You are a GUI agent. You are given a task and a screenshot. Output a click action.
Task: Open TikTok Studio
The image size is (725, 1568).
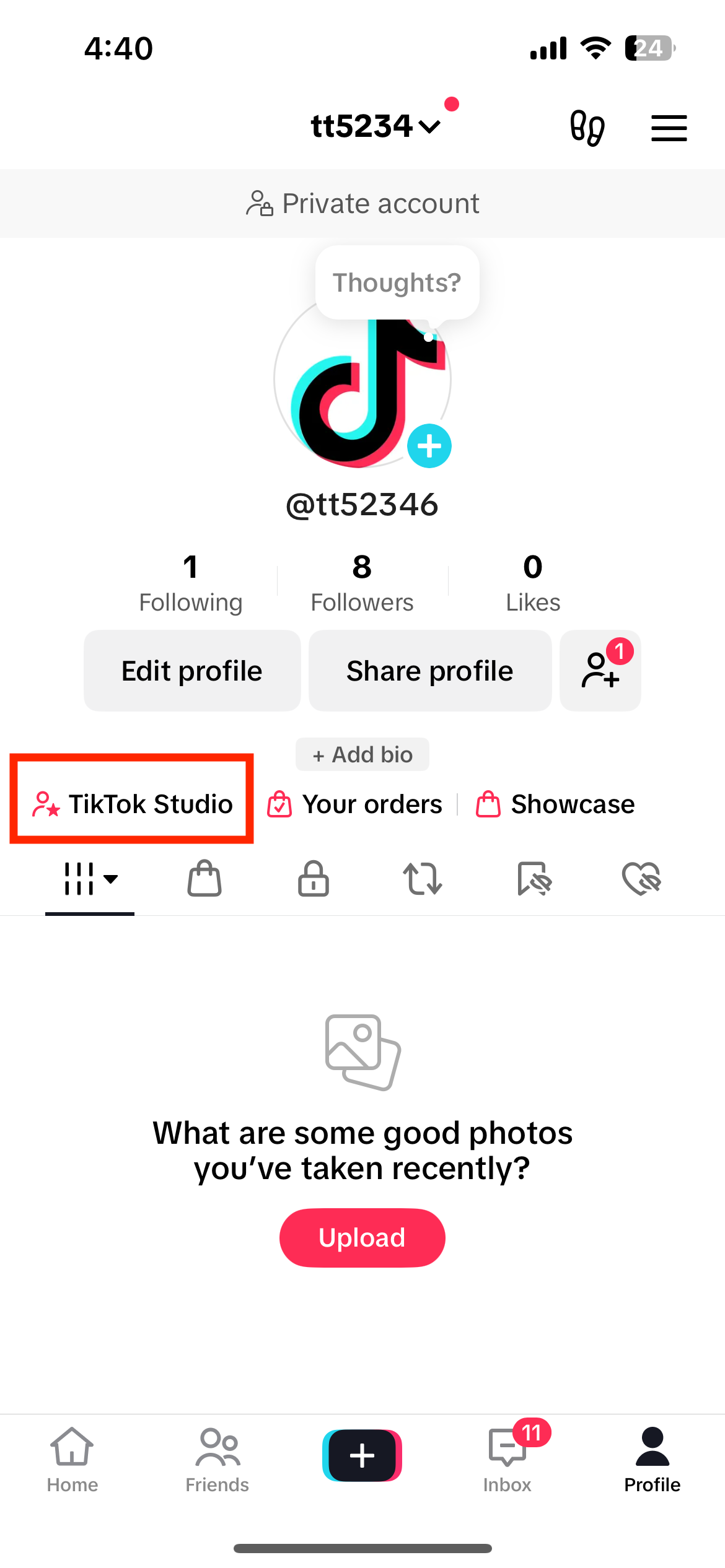coord(132,804)
